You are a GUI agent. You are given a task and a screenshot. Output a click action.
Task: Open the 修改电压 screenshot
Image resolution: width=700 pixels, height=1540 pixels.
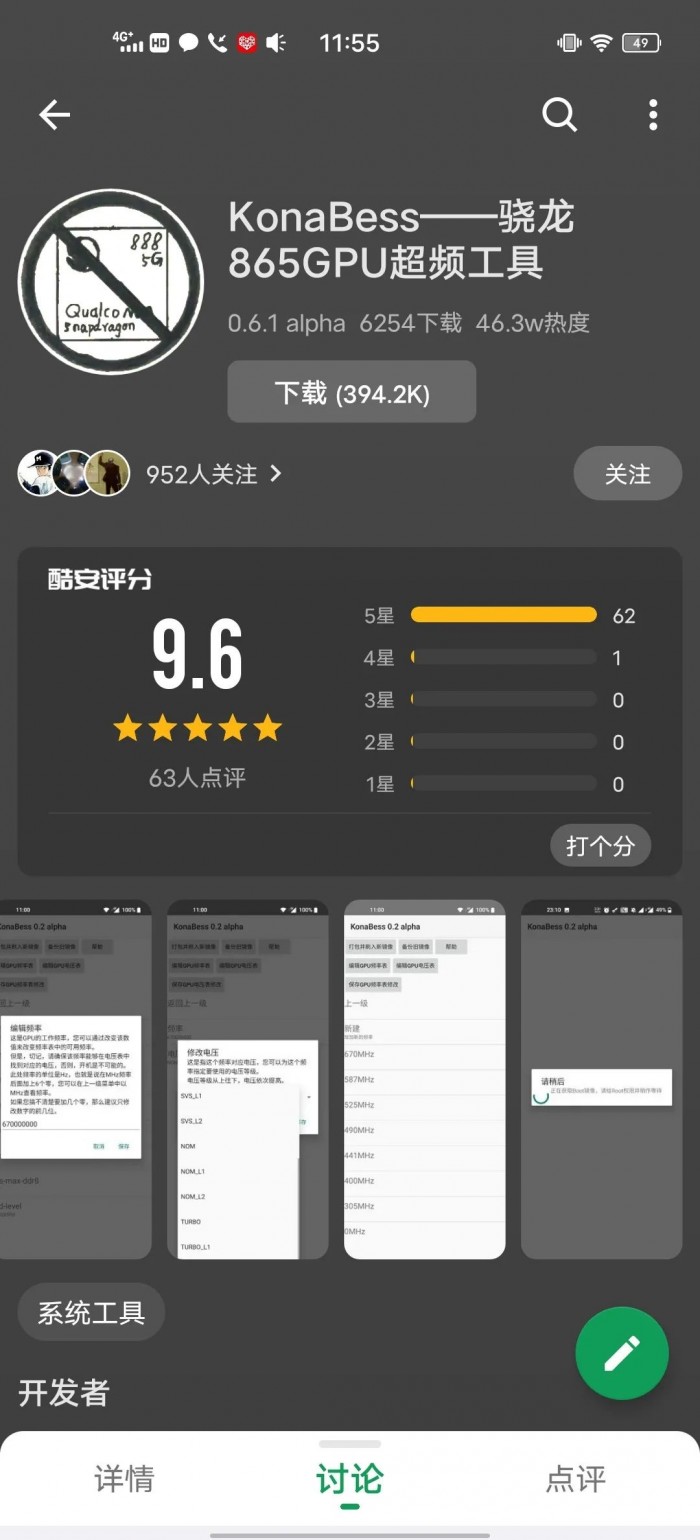(247, 1080)
